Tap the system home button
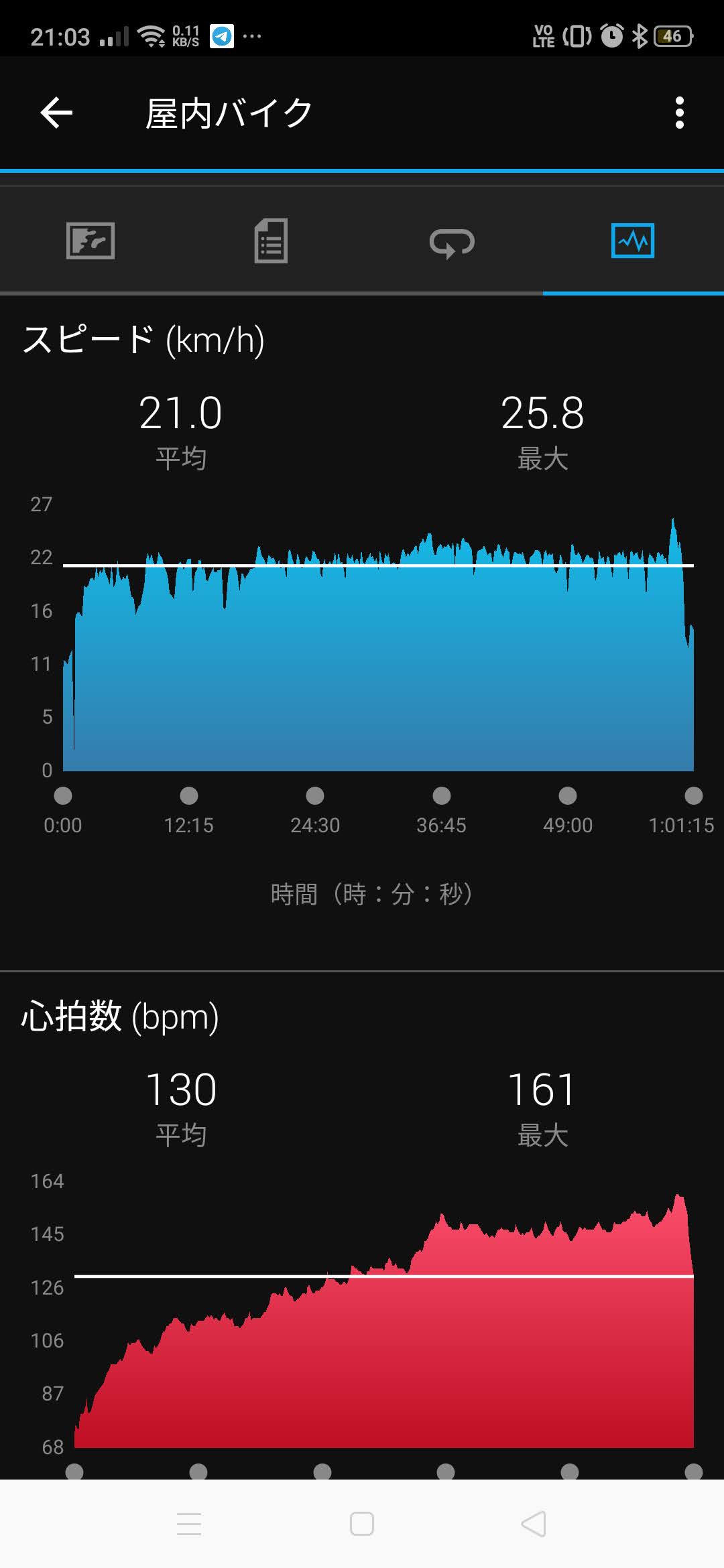Viewport: 724px width, 1568px height. (362, 1523)
